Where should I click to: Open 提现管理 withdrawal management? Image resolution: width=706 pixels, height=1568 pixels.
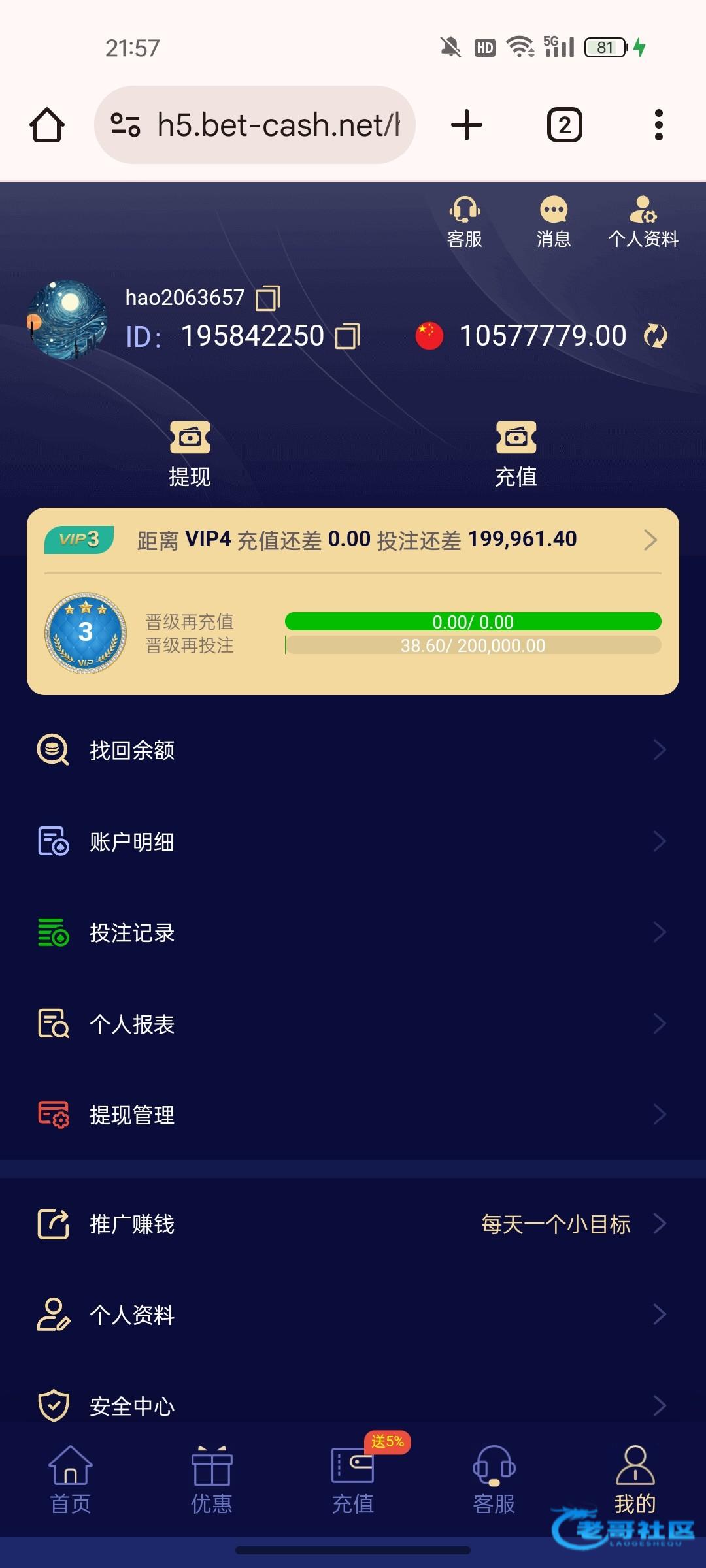click(353, 1115)
